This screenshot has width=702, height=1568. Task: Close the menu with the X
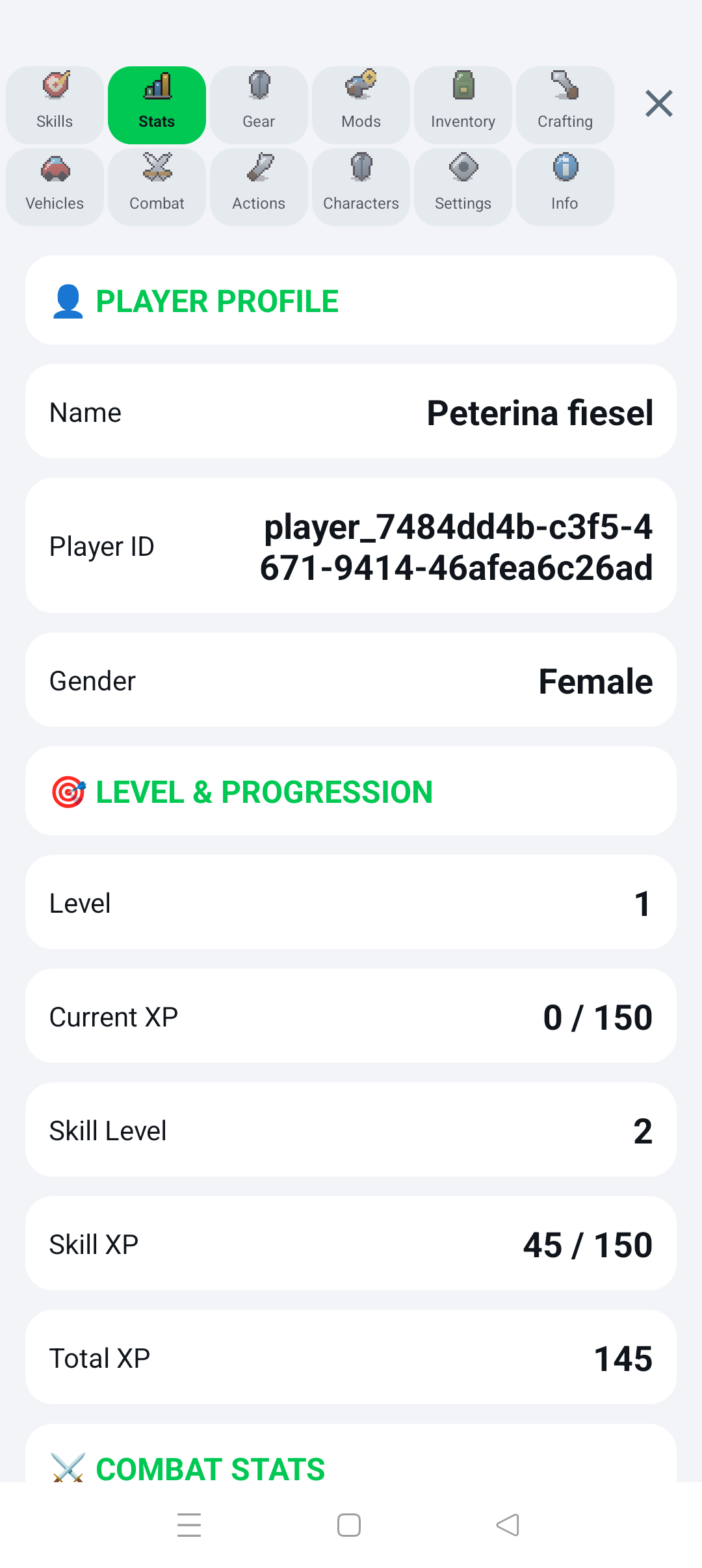(658, 103)
